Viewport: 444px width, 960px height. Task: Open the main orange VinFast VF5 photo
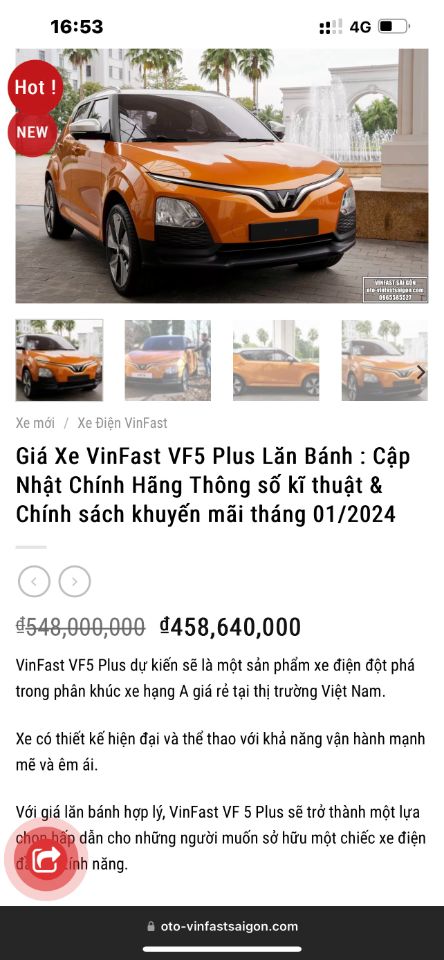click(x=222, y=176)
